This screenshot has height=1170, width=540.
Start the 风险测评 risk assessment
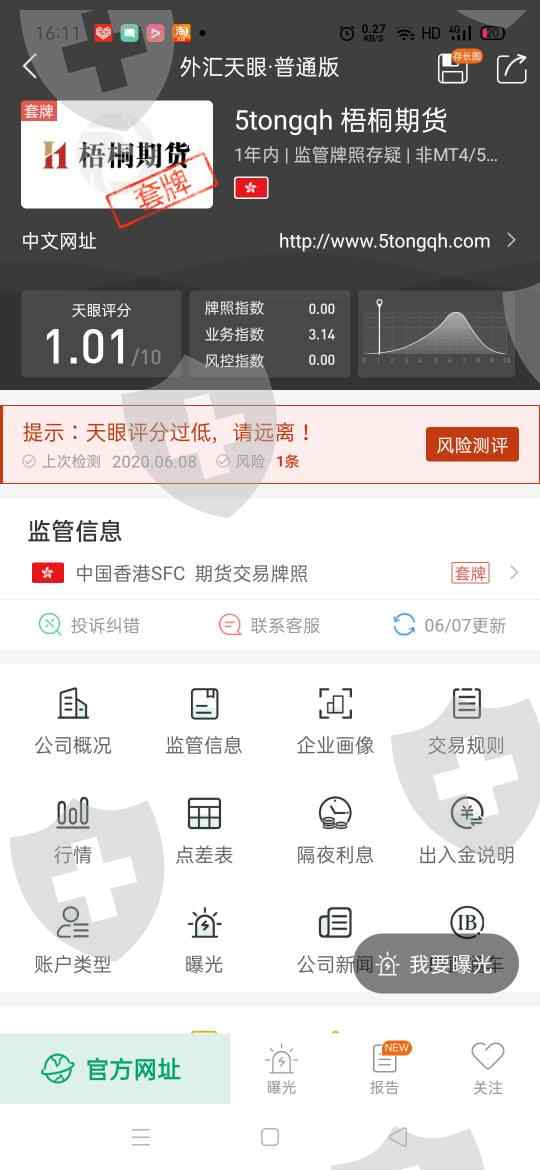tap(472, 445)
